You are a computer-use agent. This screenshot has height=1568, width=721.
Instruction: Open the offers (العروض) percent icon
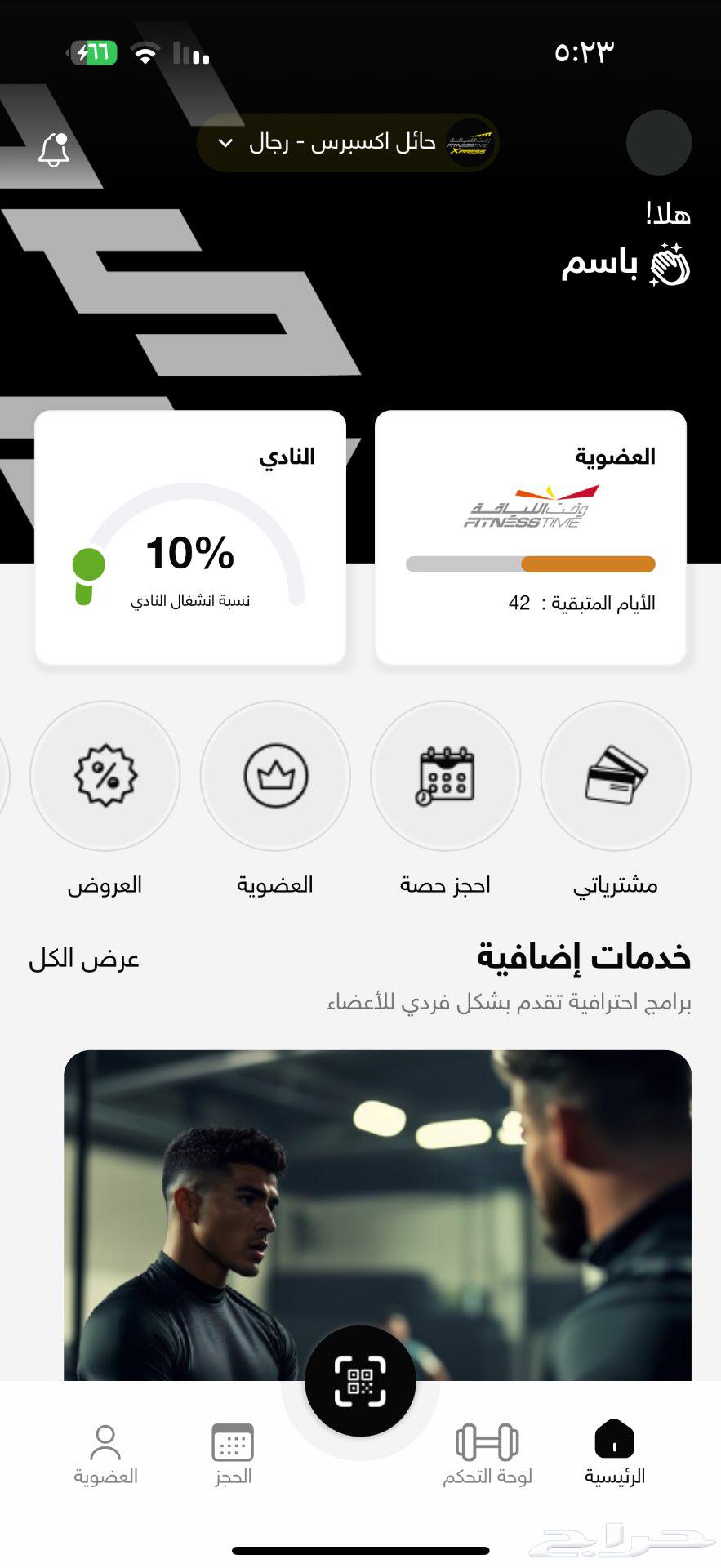(x=105, y=777)
